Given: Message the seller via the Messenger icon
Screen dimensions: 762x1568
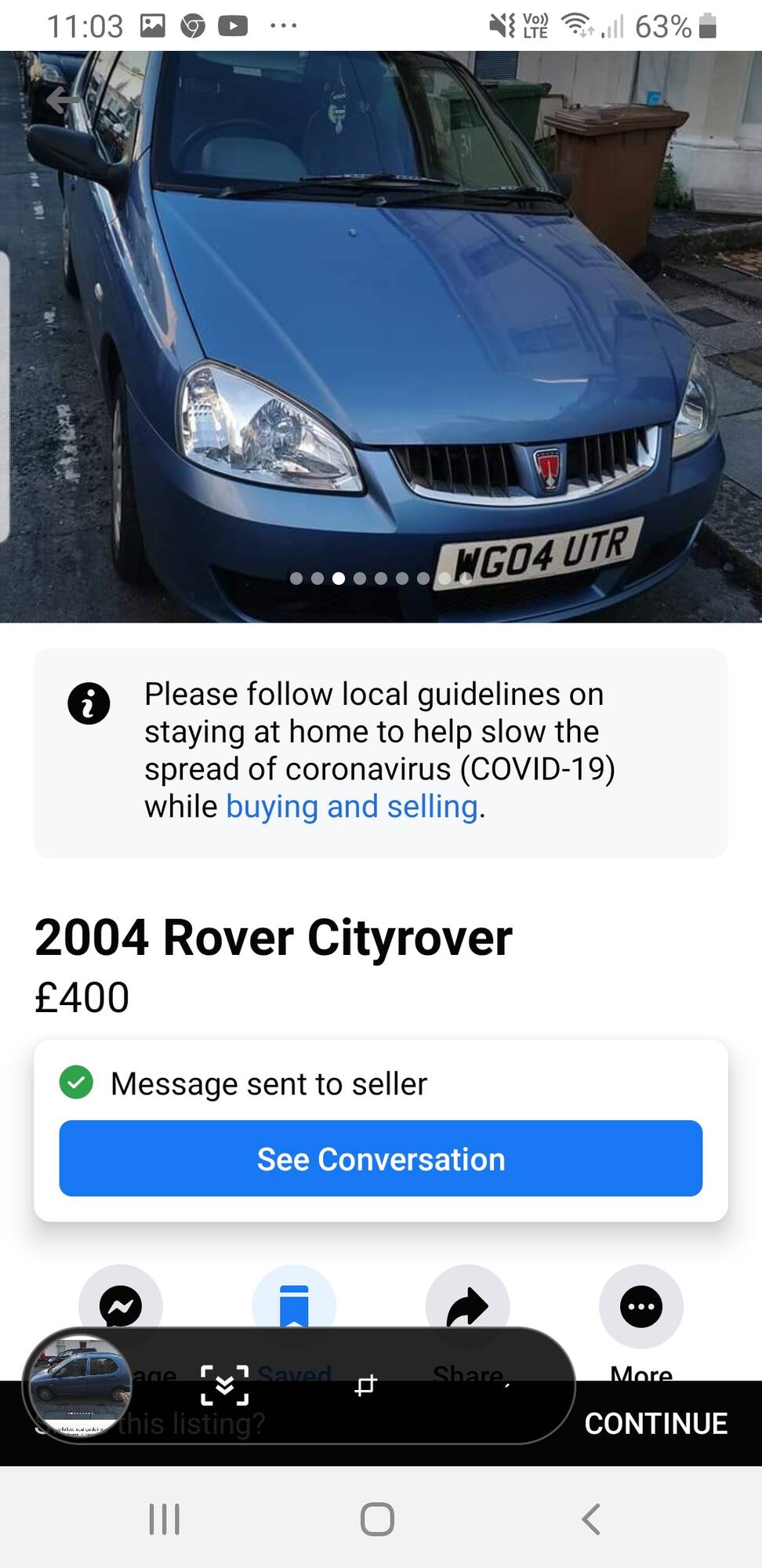Looking at the screenshot, I should point(121,1306).
